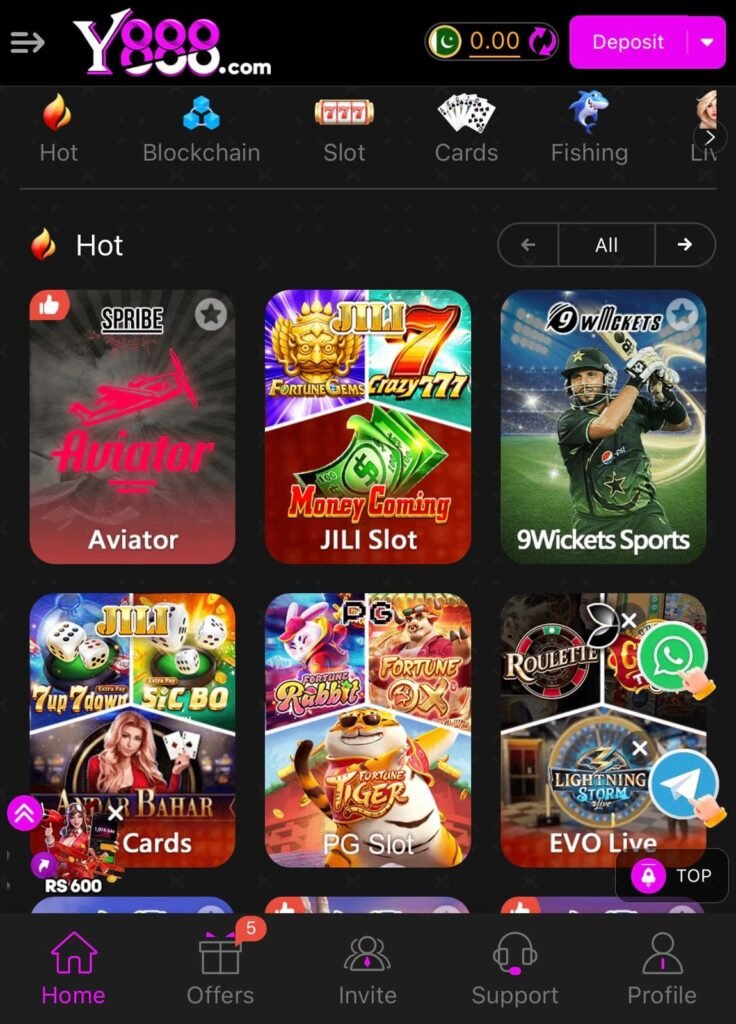Switch to the Blockchain category
This screenshot has width=736, height=1024.
(x=201, y=130)
